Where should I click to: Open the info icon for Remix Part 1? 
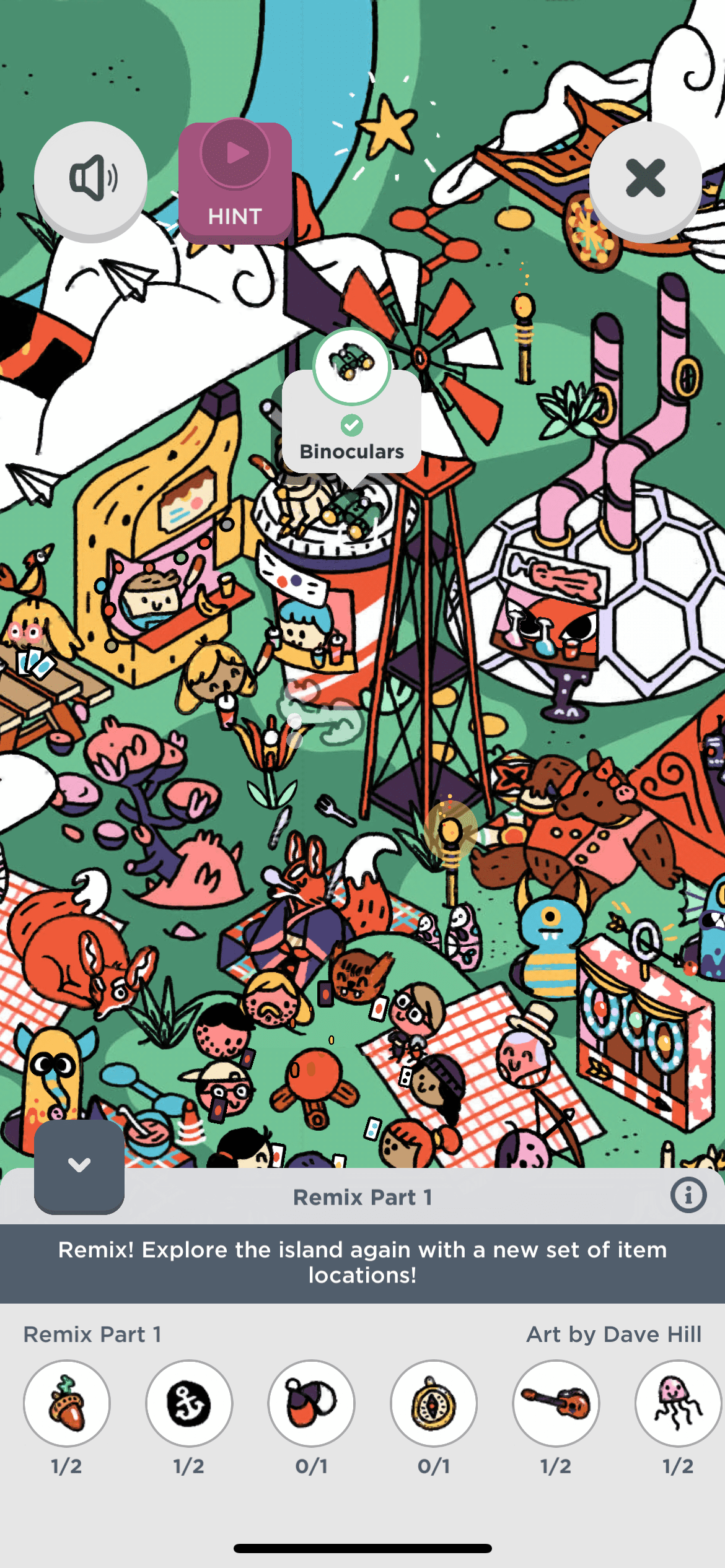tap(688, 1195)
